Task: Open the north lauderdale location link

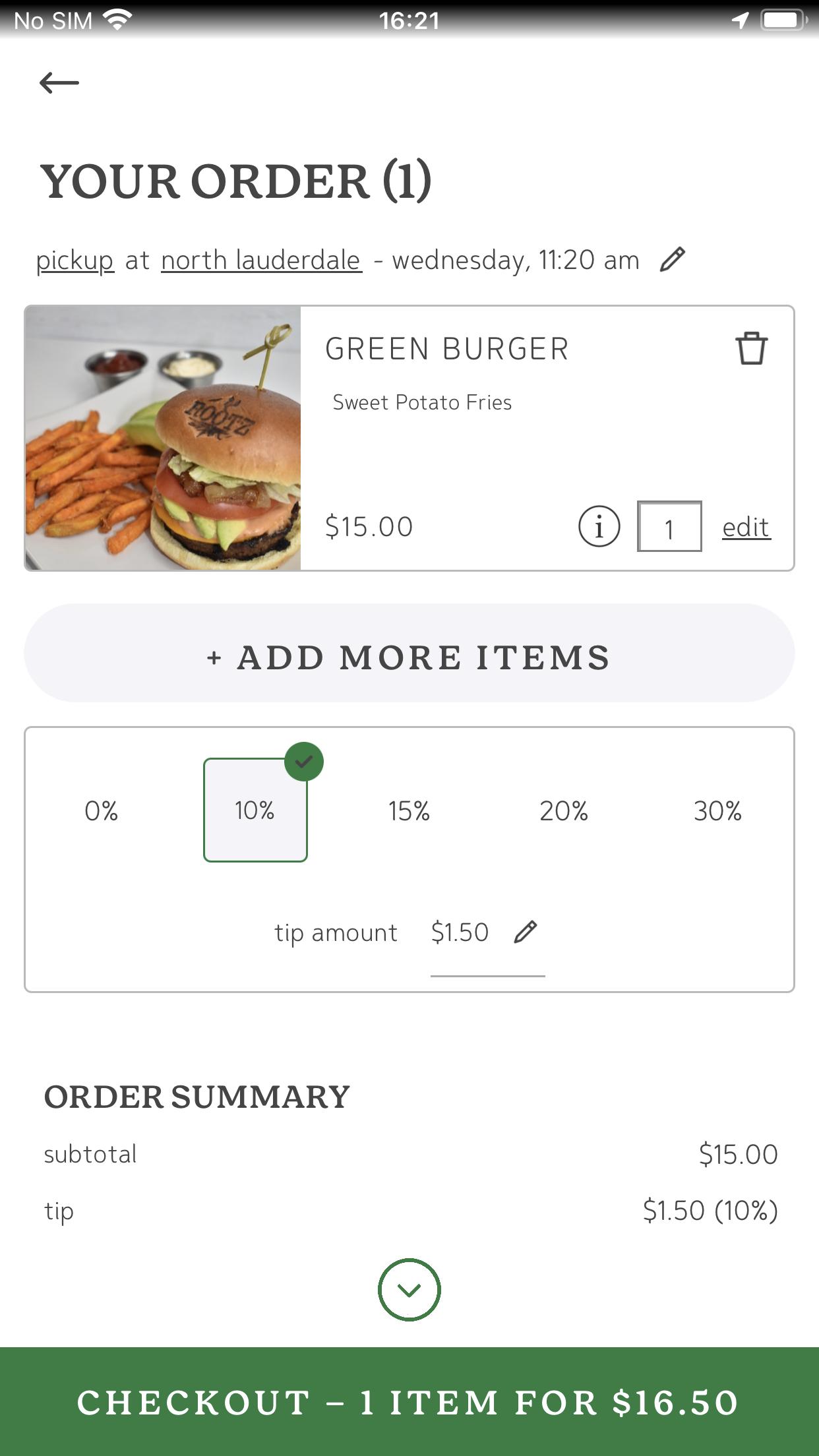Action: [x=261, y=260]
